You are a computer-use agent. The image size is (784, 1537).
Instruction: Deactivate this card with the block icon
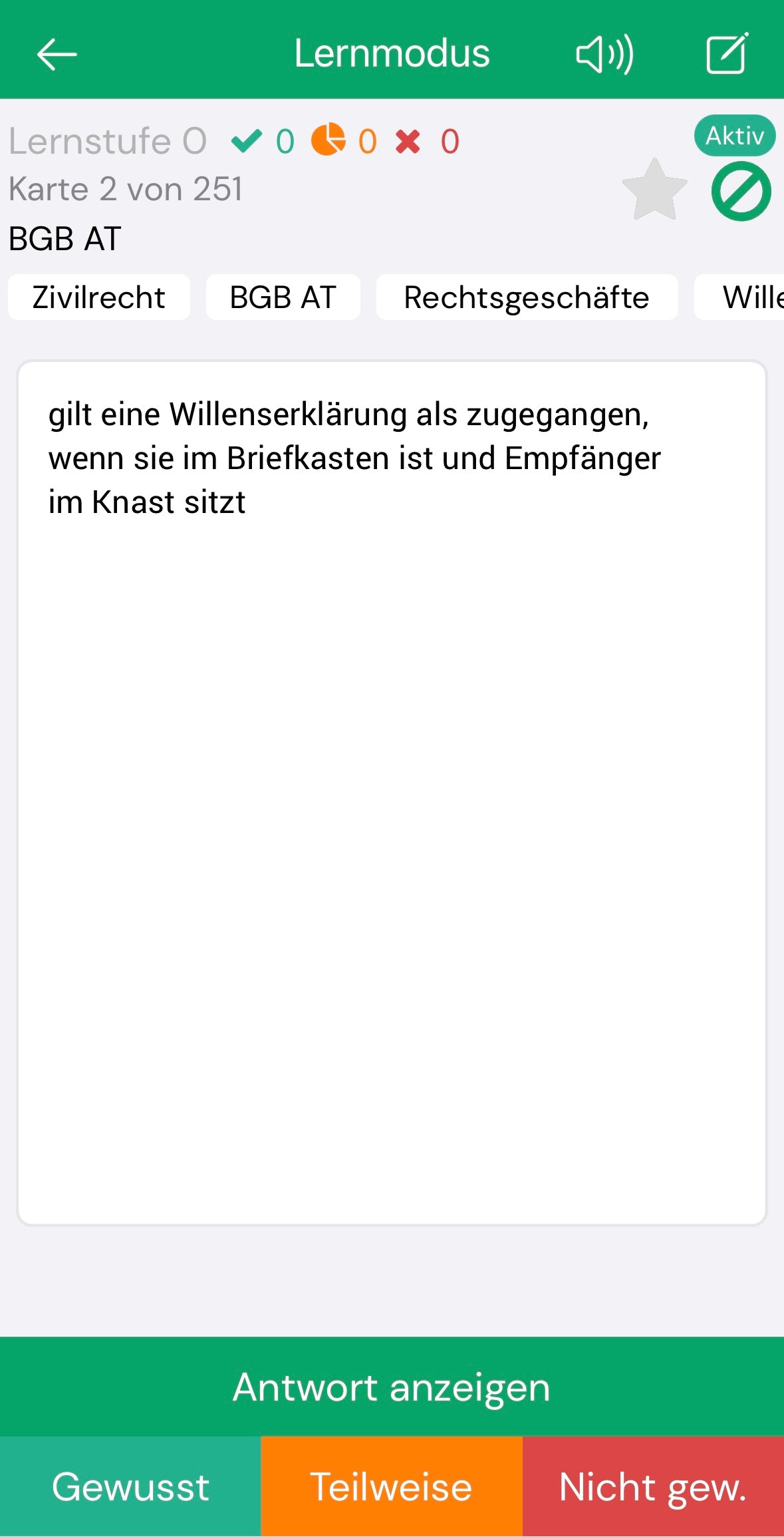741,191
